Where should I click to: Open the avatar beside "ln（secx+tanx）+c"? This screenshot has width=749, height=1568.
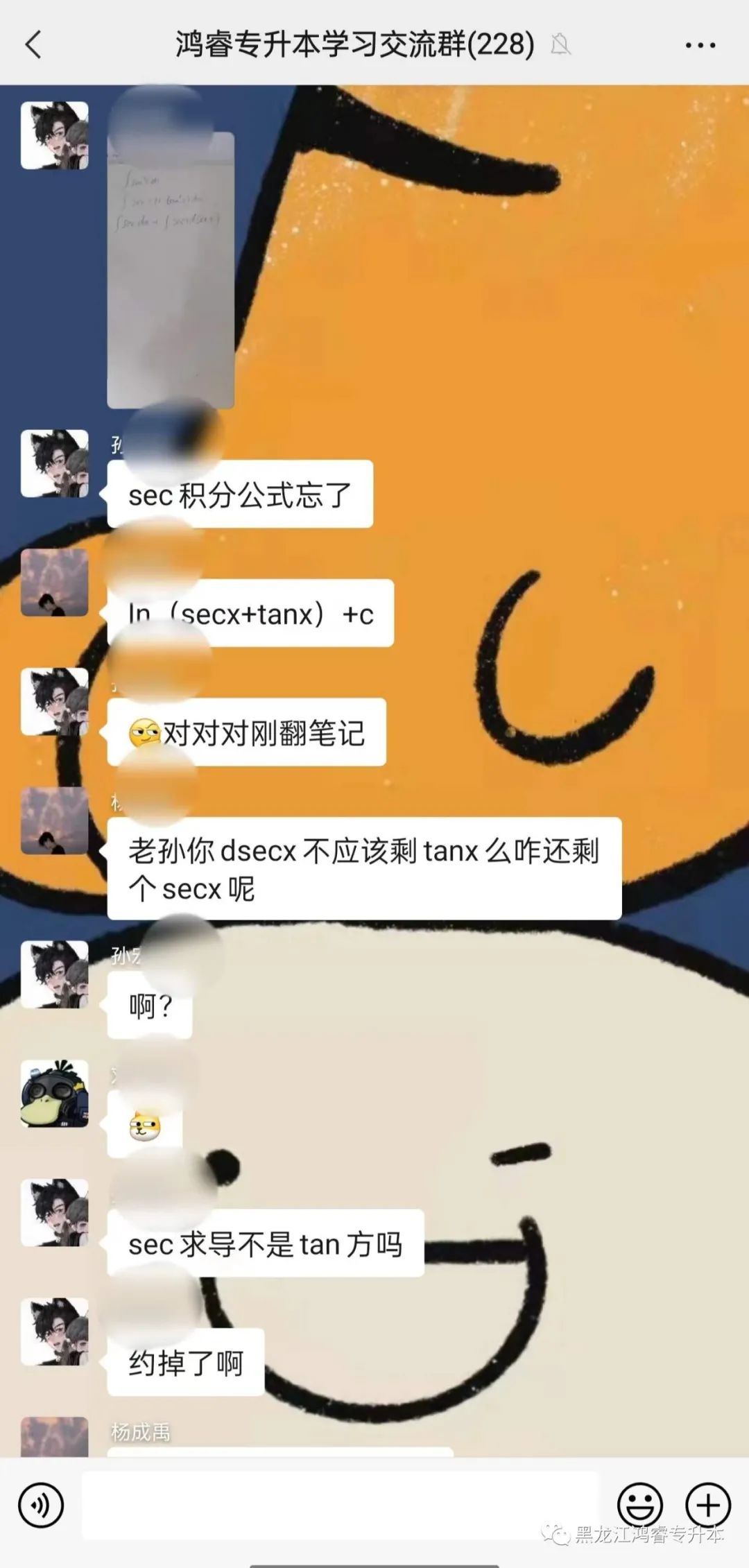(55, 583)
